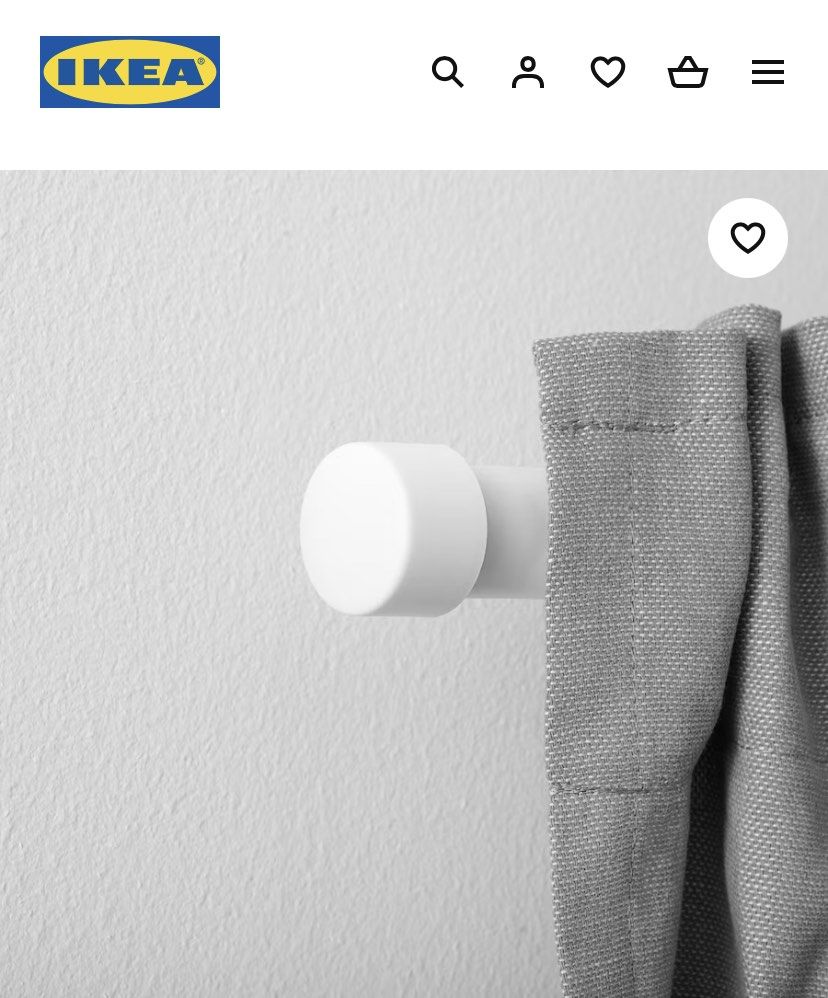Select the search icon to find products
Image resolution: width=828 pixels, height=998 pixels.
point(448,72)
